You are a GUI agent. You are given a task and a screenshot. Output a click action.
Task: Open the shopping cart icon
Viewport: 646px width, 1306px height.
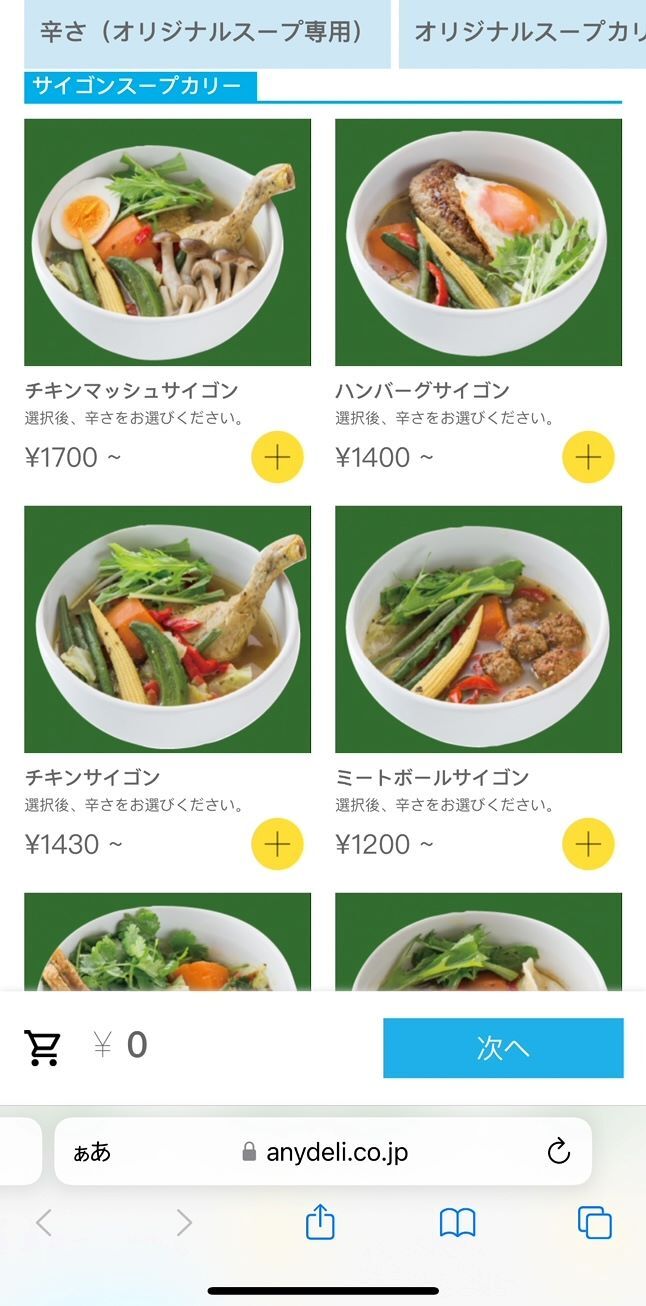(x=43, y=1047)
